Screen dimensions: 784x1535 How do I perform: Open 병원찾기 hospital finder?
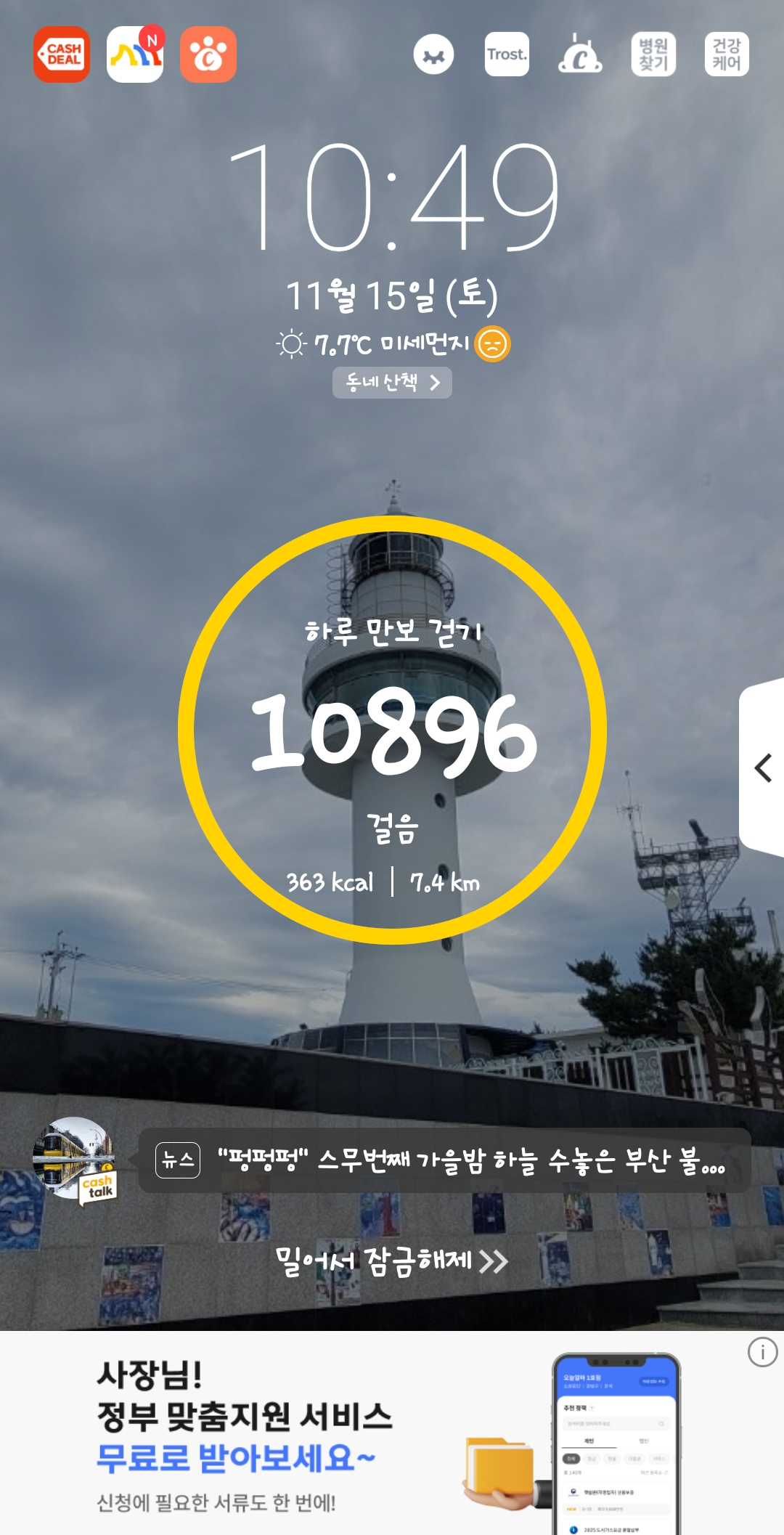click(653, 54)
